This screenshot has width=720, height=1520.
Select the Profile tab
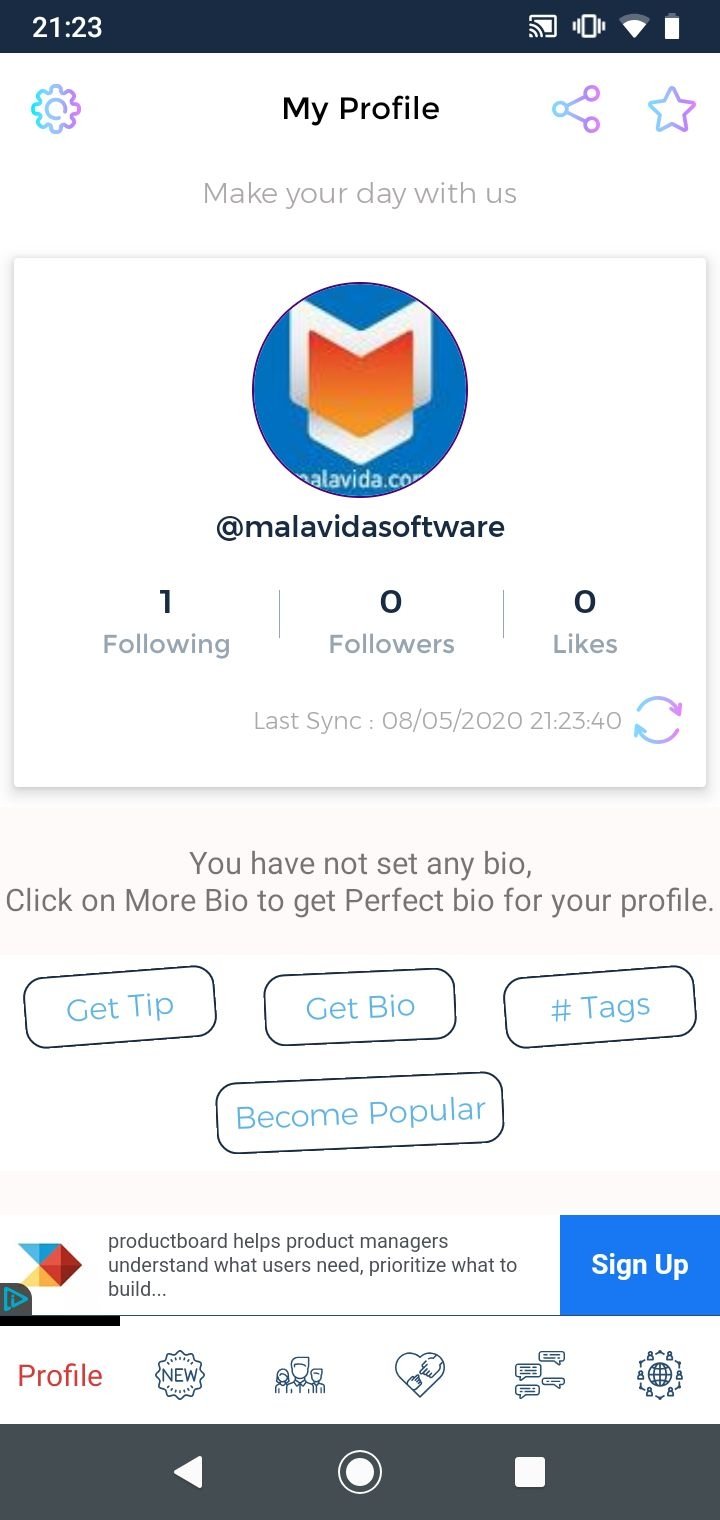(60, 1376)
